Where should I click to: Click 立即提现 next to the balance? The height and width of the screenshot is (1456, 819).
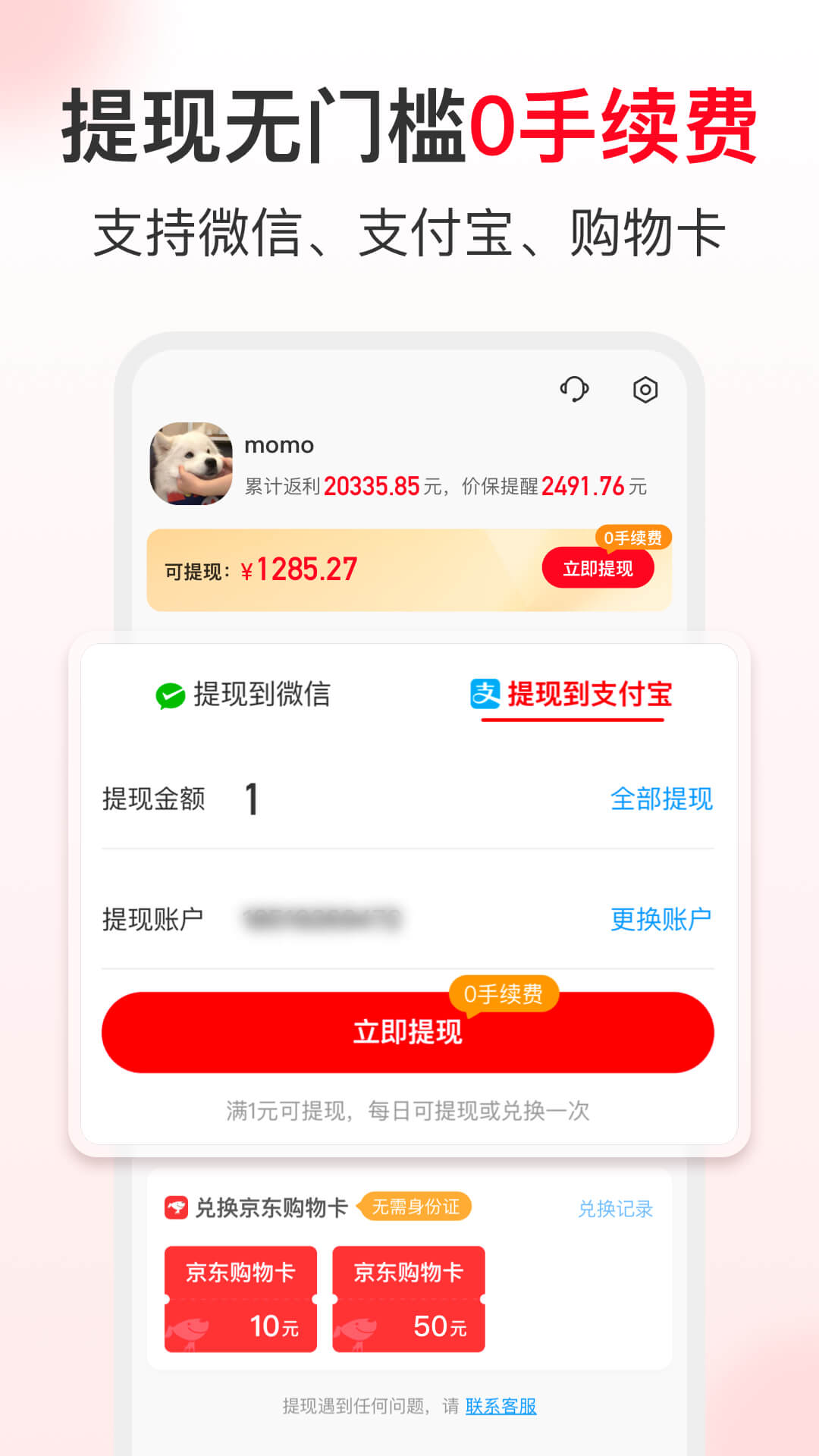598,569
